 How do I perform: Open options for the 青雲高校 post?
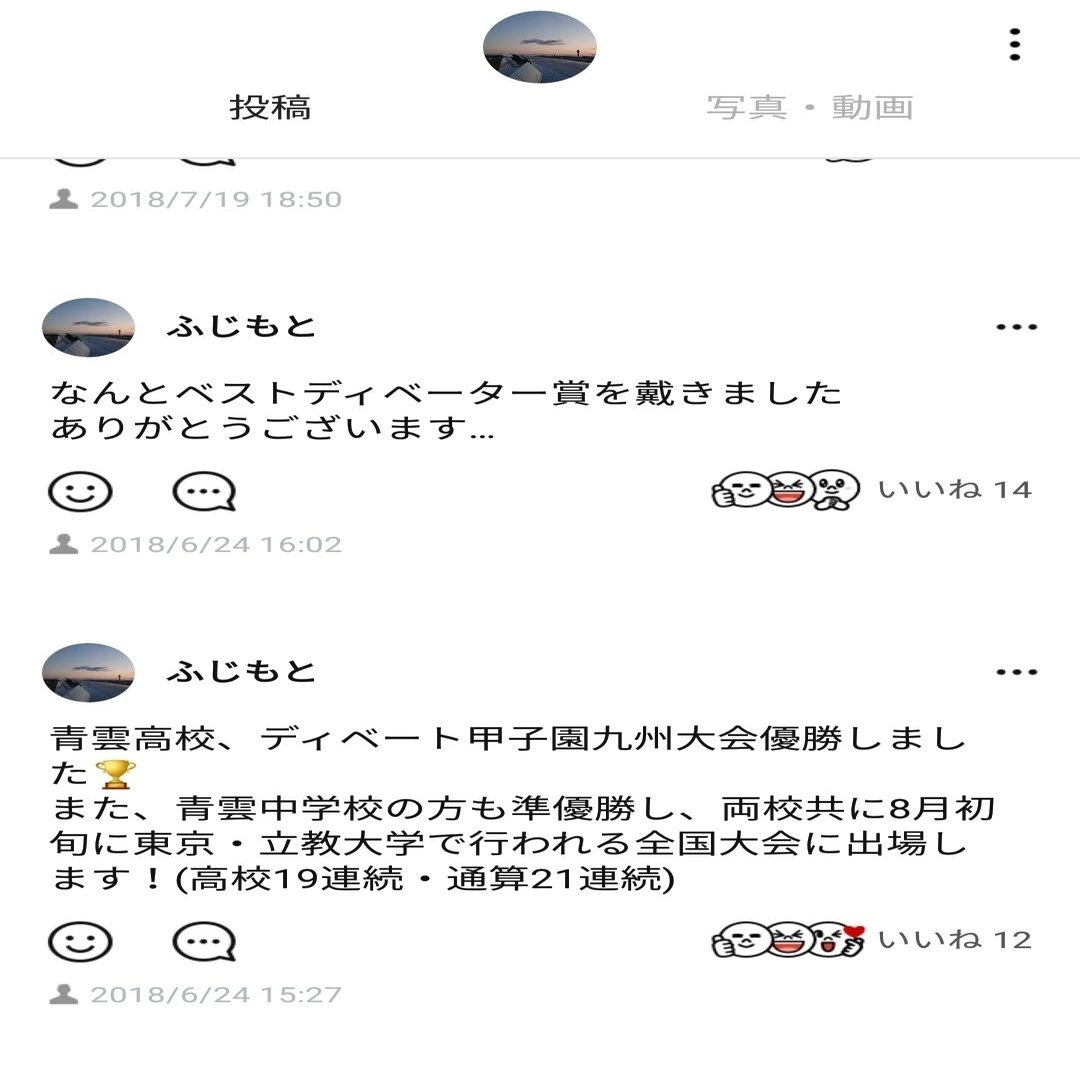pyautogui.click(x=1016, y=672)
